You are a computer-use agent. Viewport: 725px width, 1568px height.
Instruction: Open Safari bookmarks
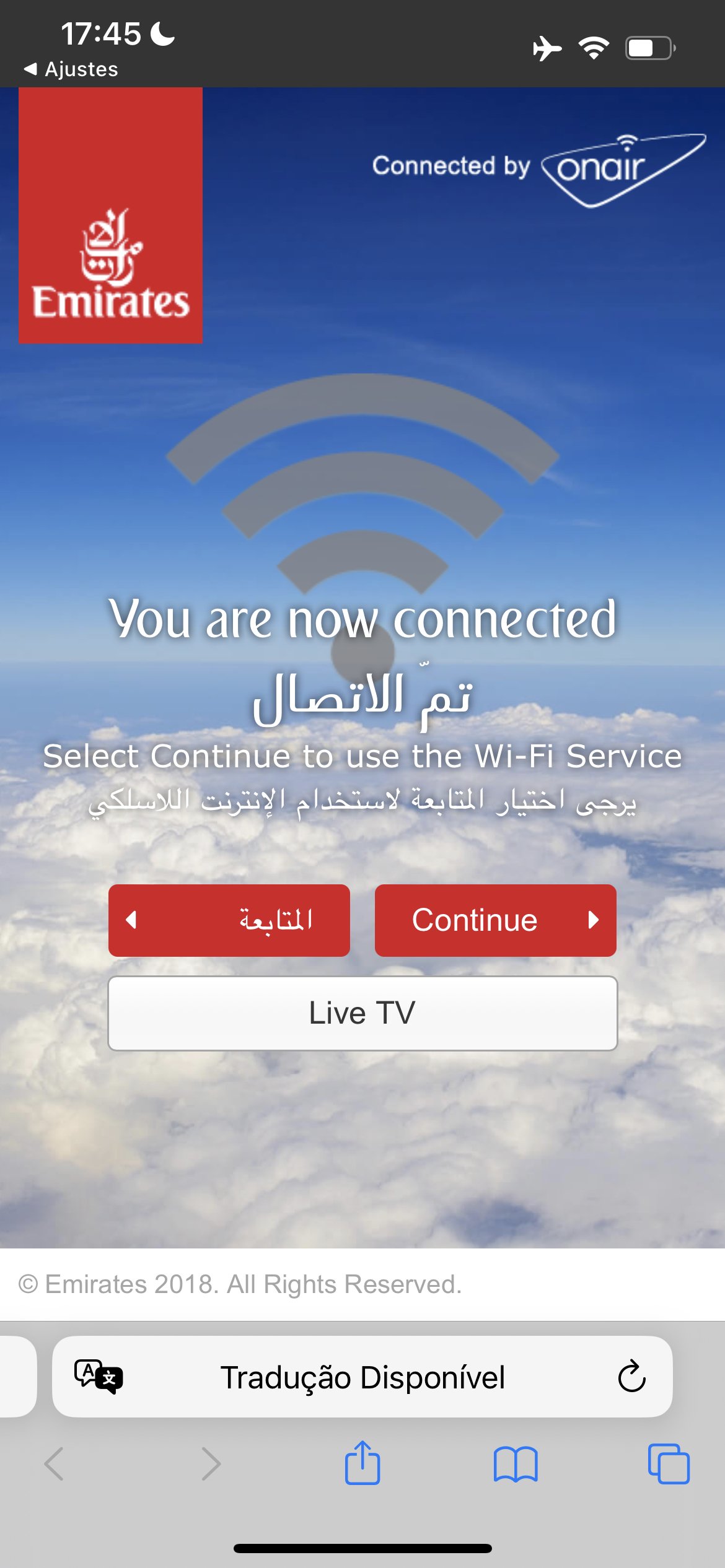click(515, 1464)
